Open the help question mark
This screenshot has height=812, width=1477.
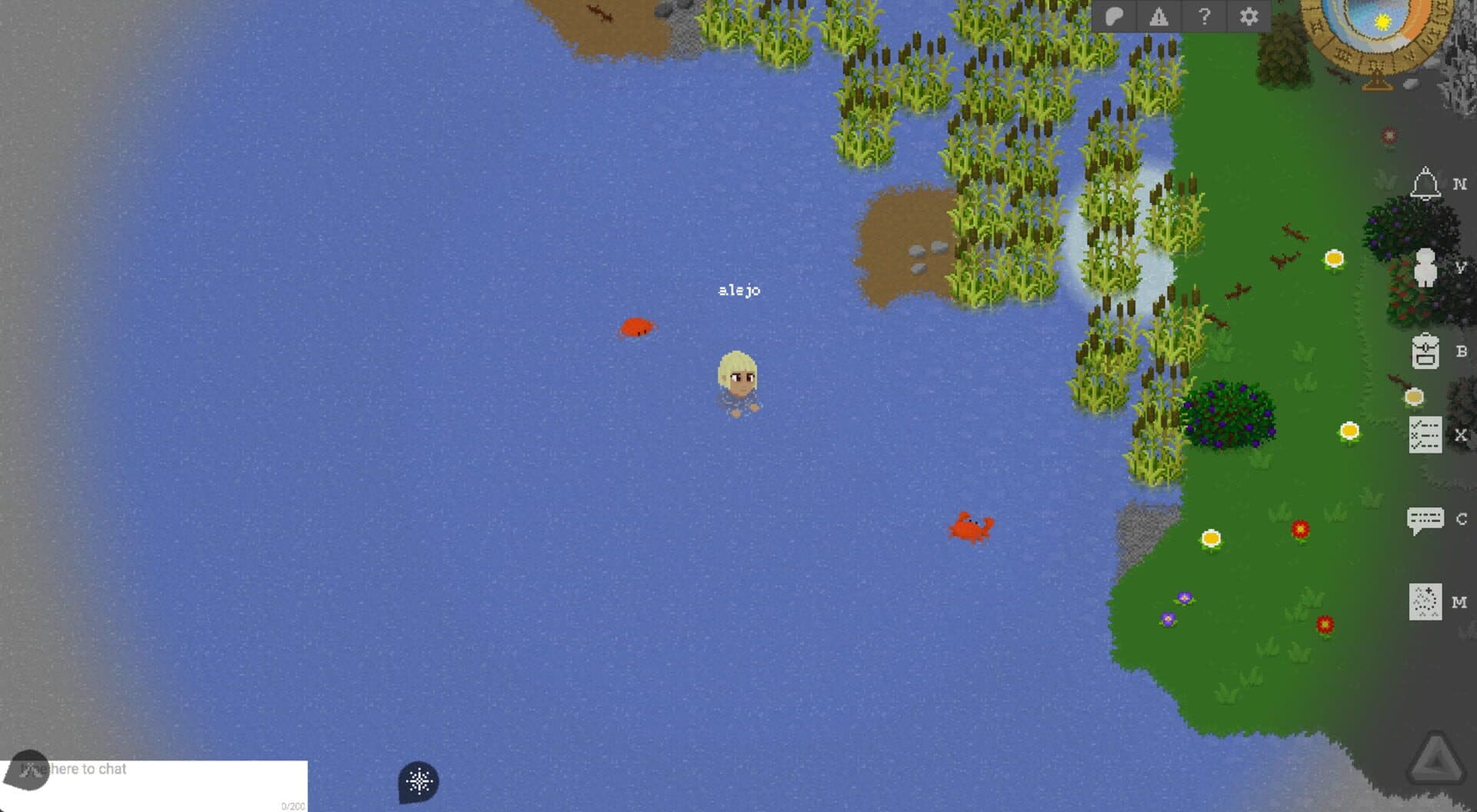pos(1204,16)
